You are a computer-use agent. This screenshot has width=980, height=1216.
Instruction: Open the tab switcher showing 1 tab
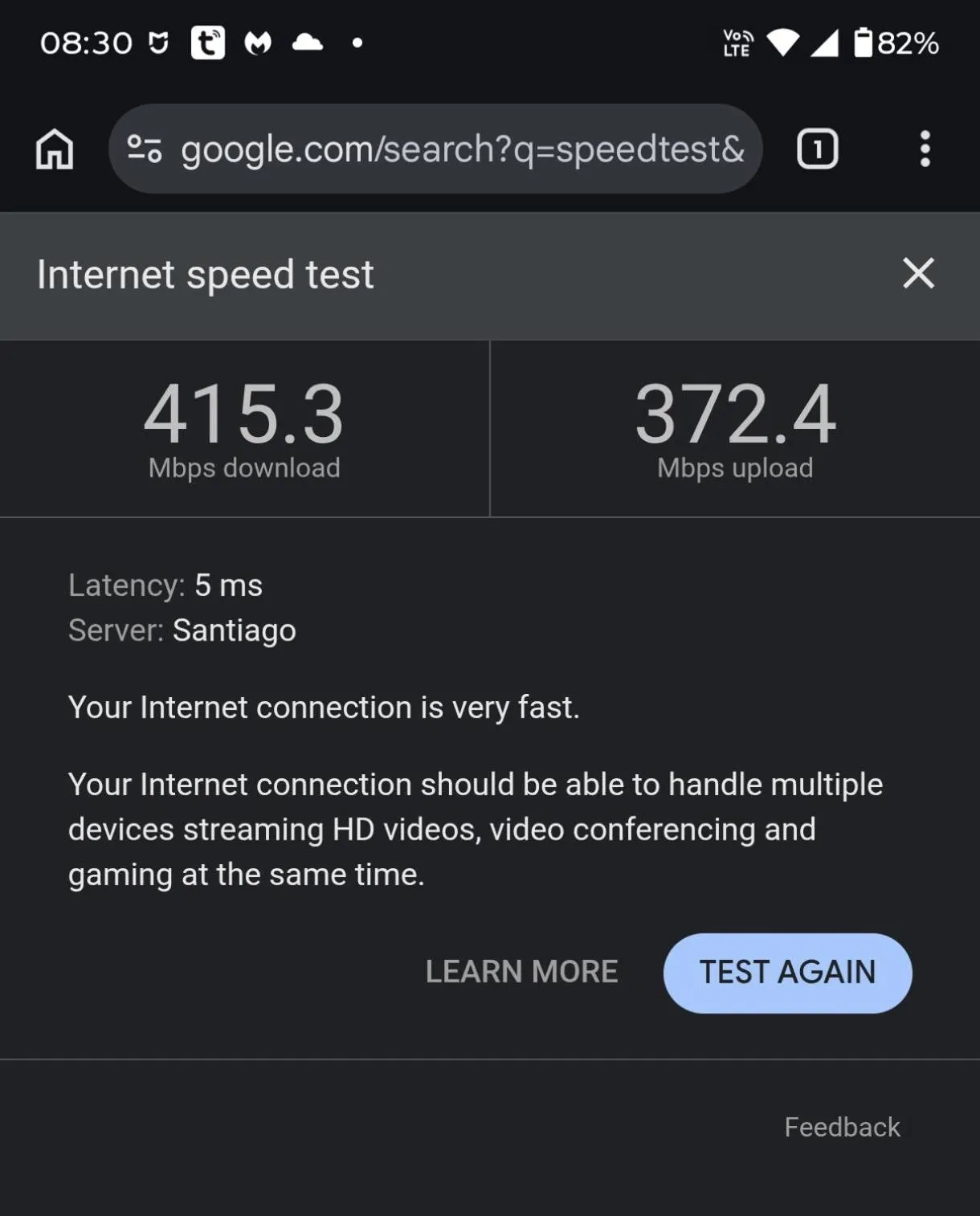point(818,149)
